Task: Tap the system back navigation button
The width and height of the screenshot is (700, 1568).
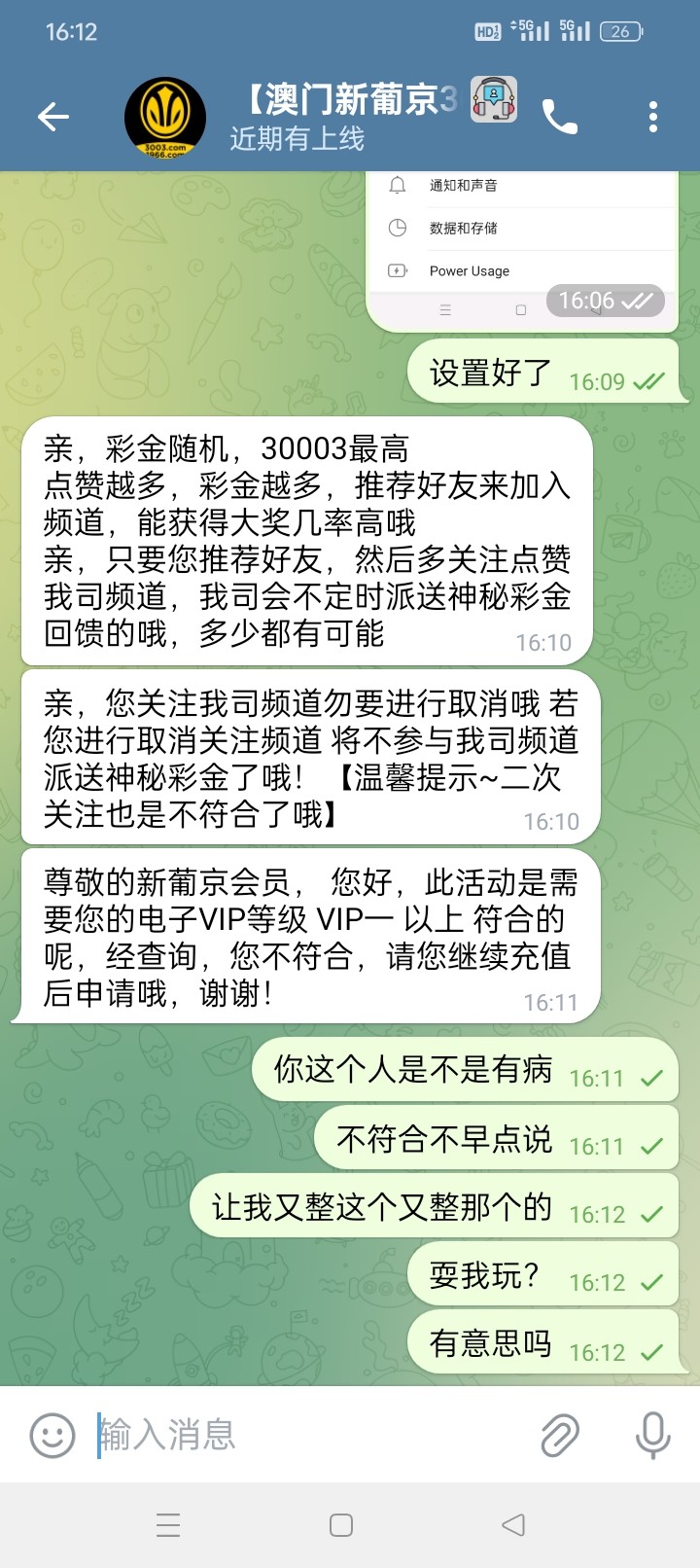Action: 513,1525
